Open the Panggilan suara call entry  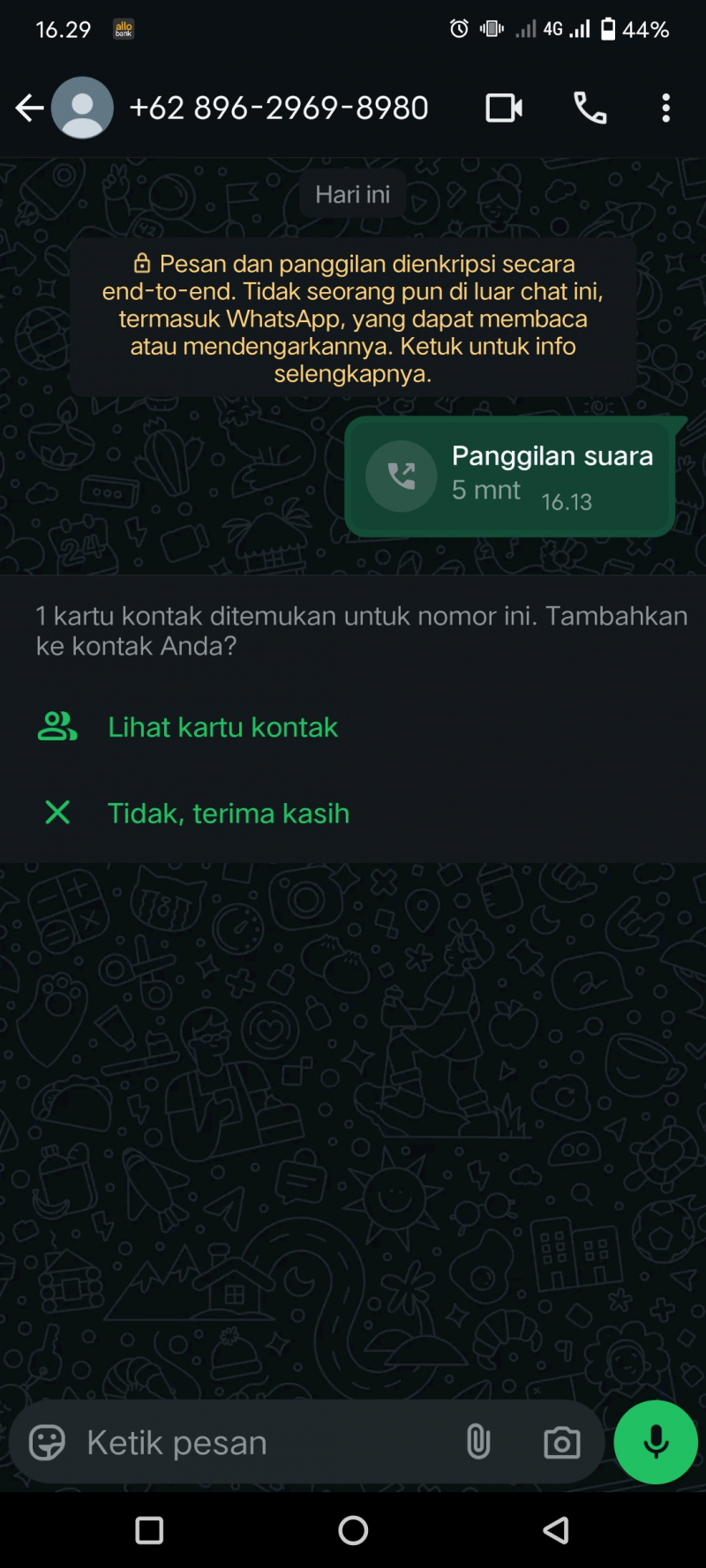coord(510,476)
